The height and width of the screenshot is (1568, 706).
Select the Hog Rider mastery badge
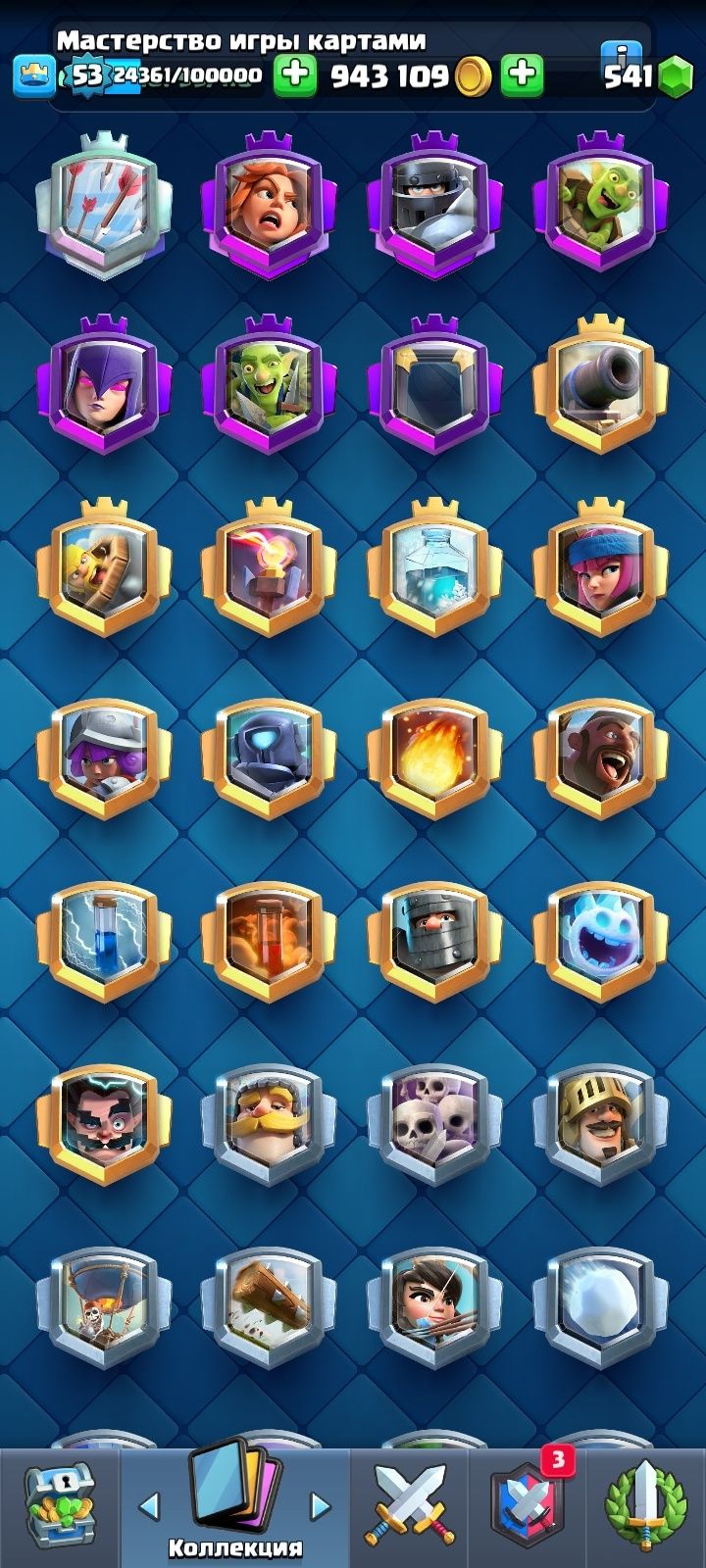point(600,755)
